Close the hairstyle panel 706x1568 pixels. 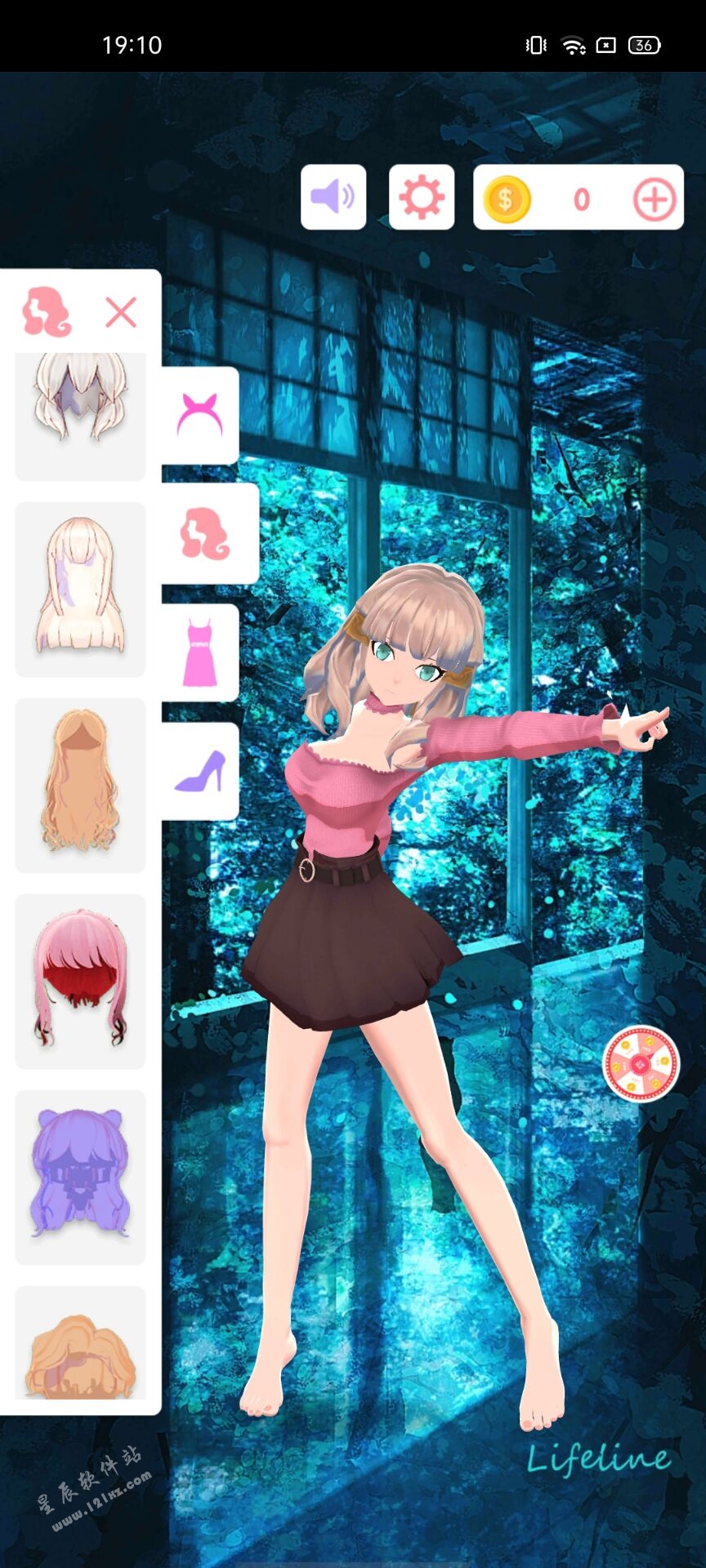[121, 312]
